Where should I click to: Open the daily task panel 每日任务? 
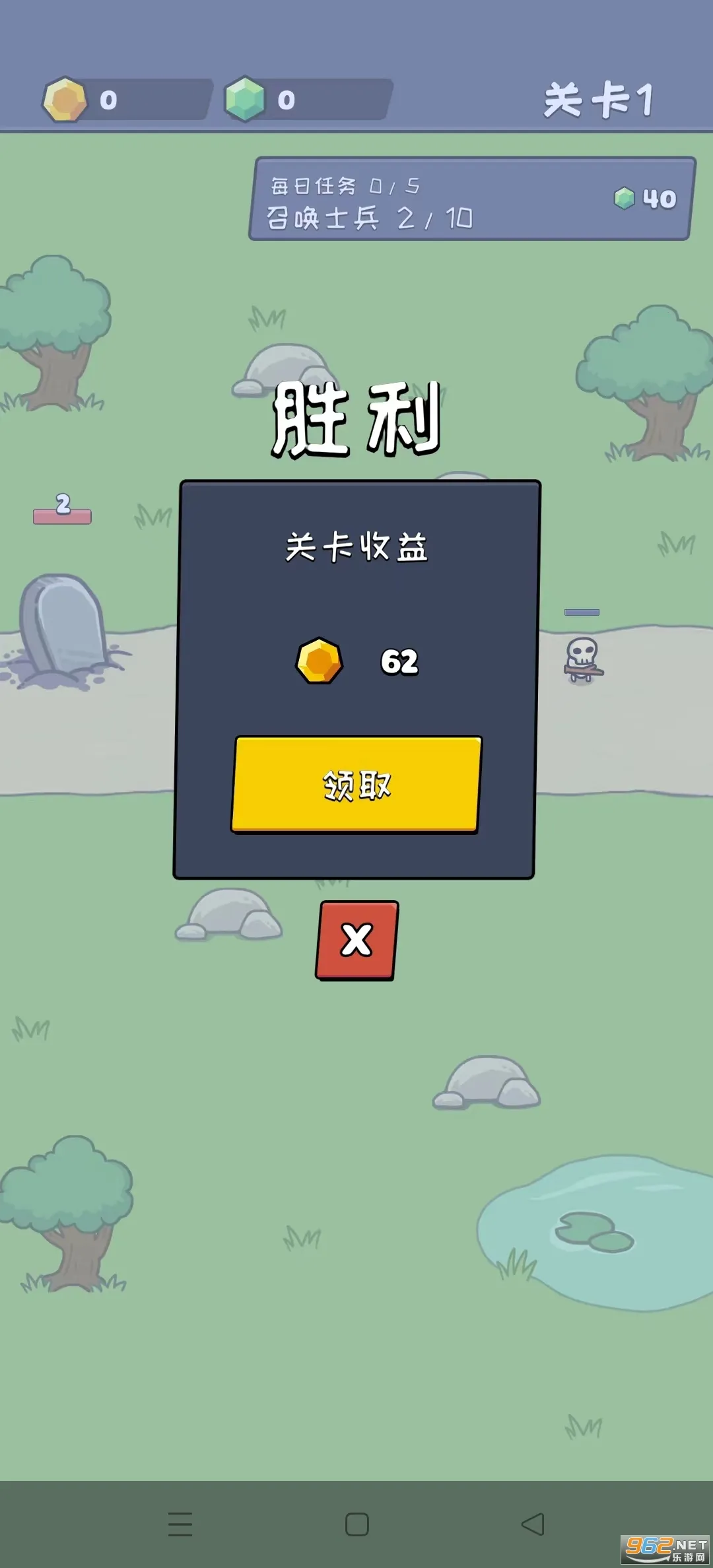tap(470, 199)
